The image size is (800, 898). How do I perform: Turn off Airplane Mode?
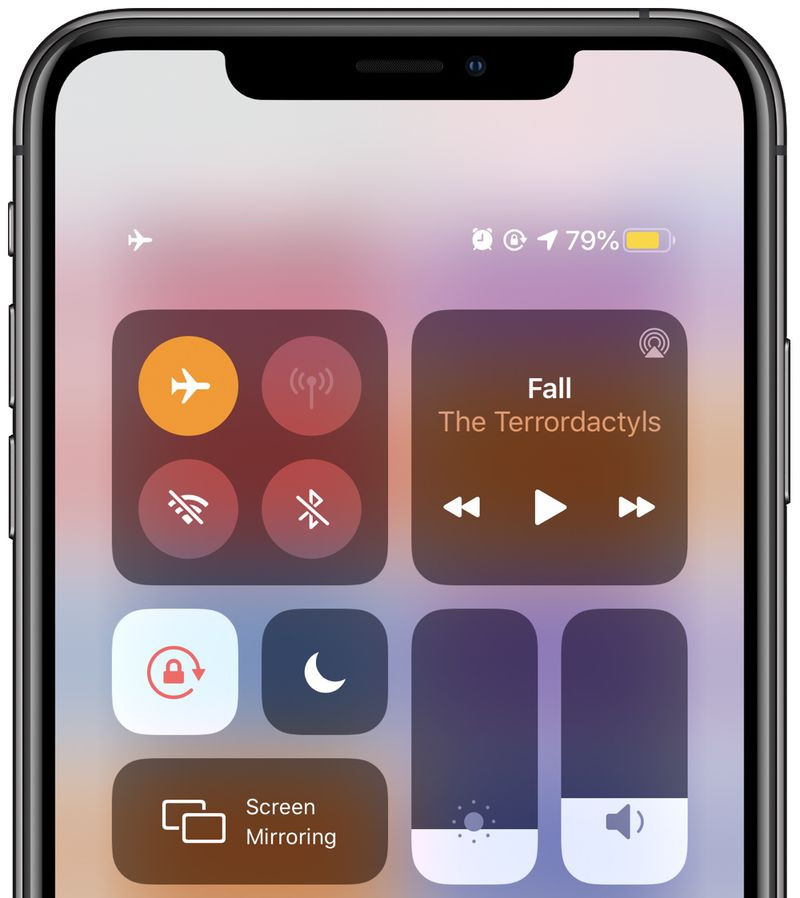tap(188, 386)
